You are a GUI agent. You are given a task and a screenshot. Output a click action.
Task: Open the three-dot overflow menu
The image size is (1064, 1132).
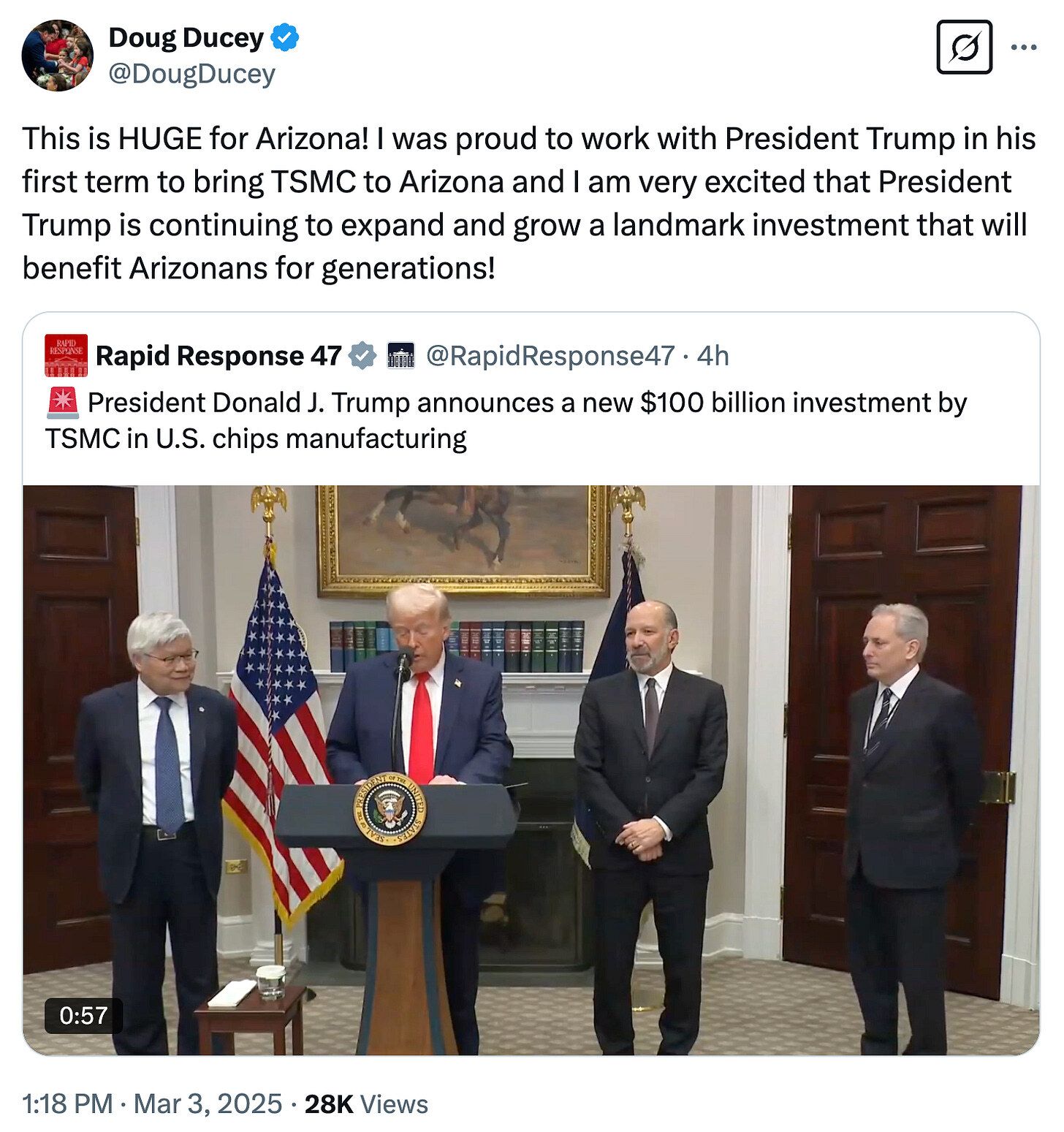[1023, 48]
